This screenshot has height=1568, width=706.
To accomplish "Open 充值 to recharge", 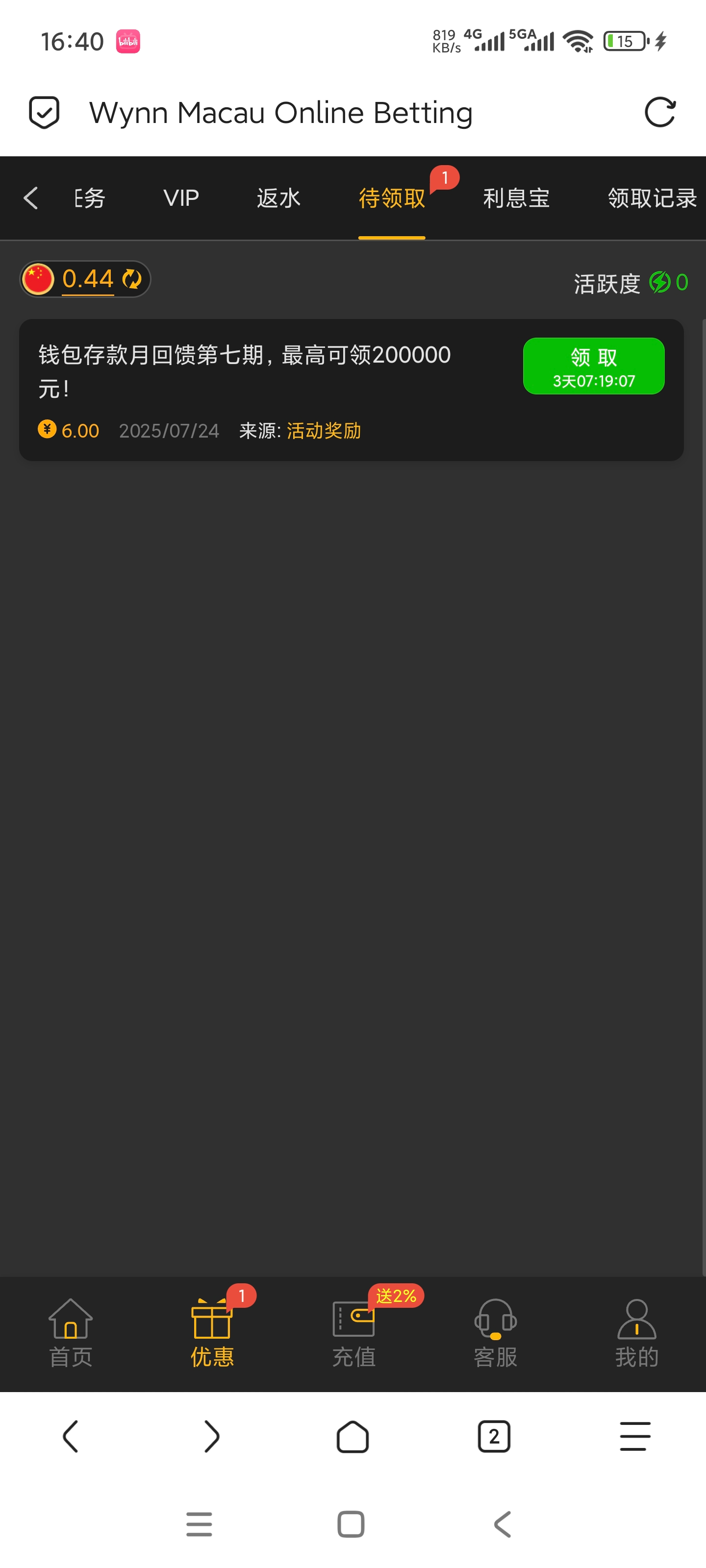I will [353, 1333].
